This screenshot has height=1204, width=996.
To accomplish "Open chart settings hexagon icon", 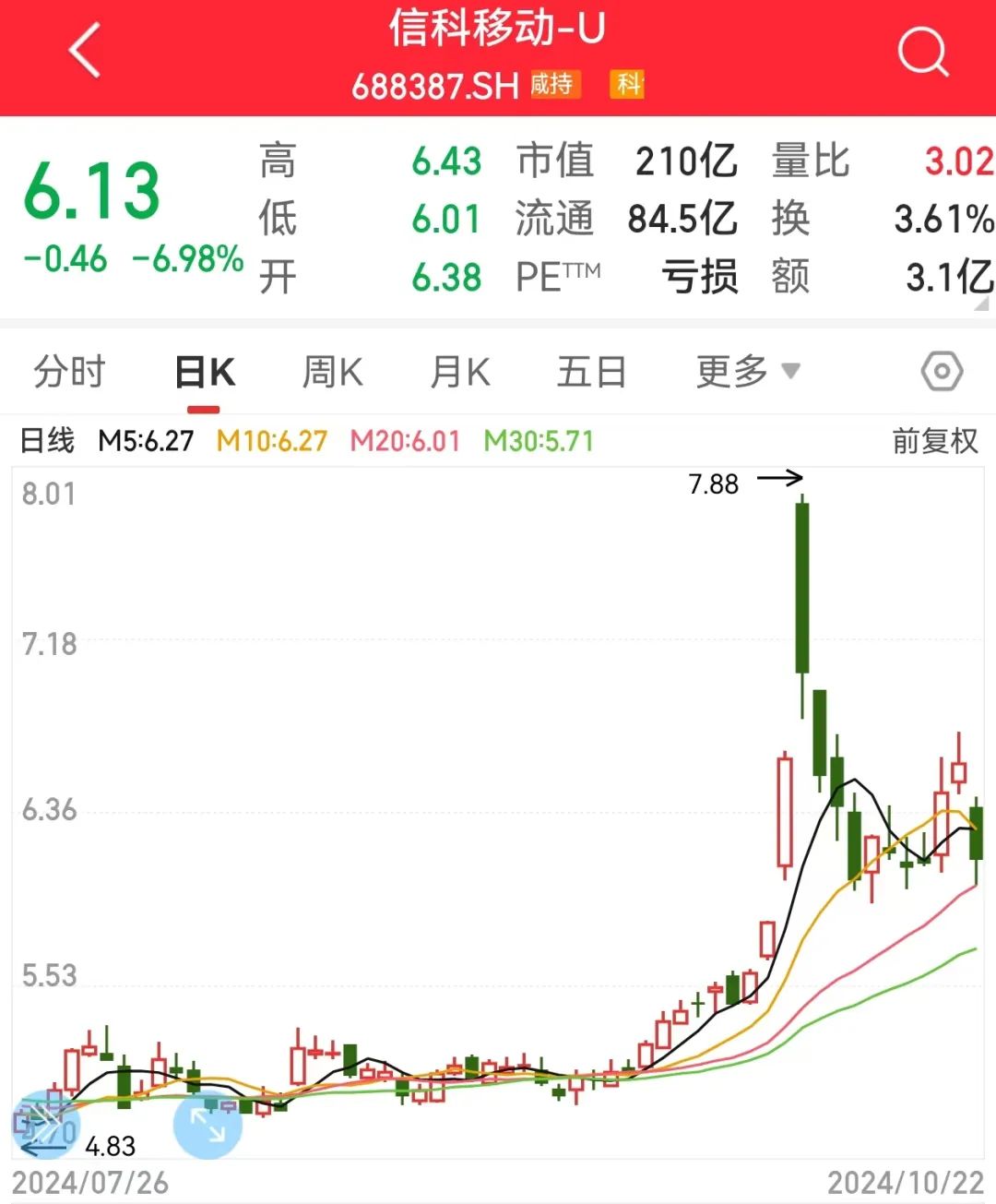I will (942, 373).
